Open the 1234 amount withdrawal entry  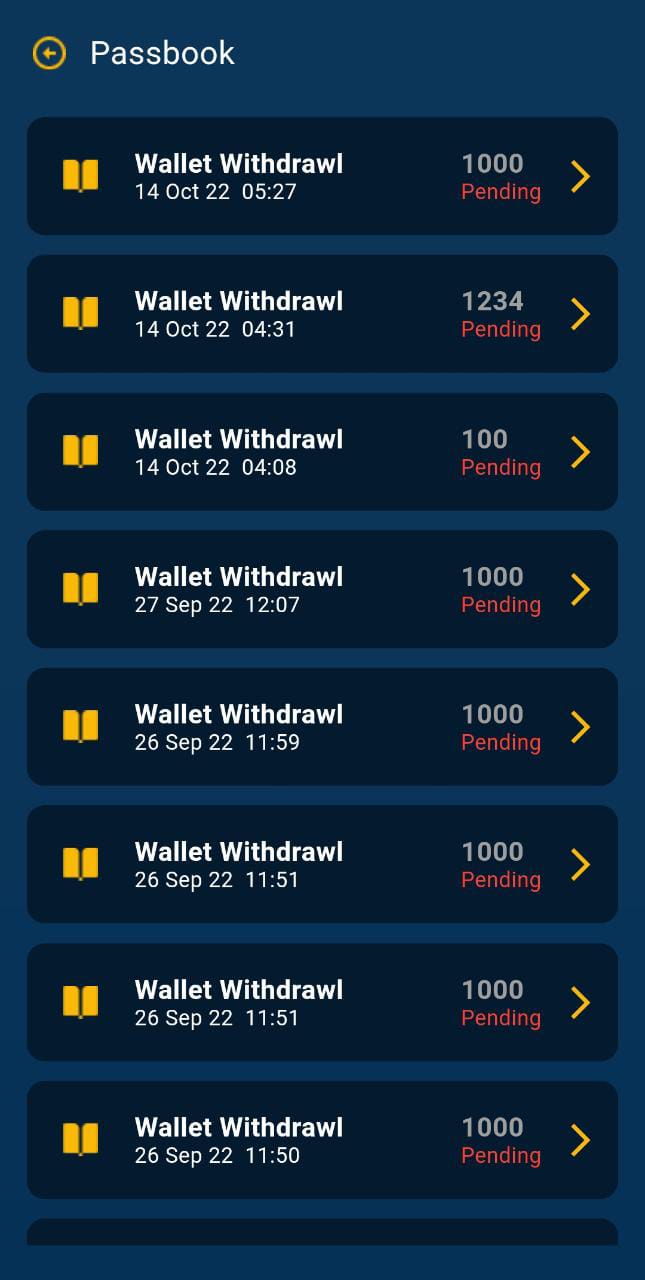tap(322, 314)
